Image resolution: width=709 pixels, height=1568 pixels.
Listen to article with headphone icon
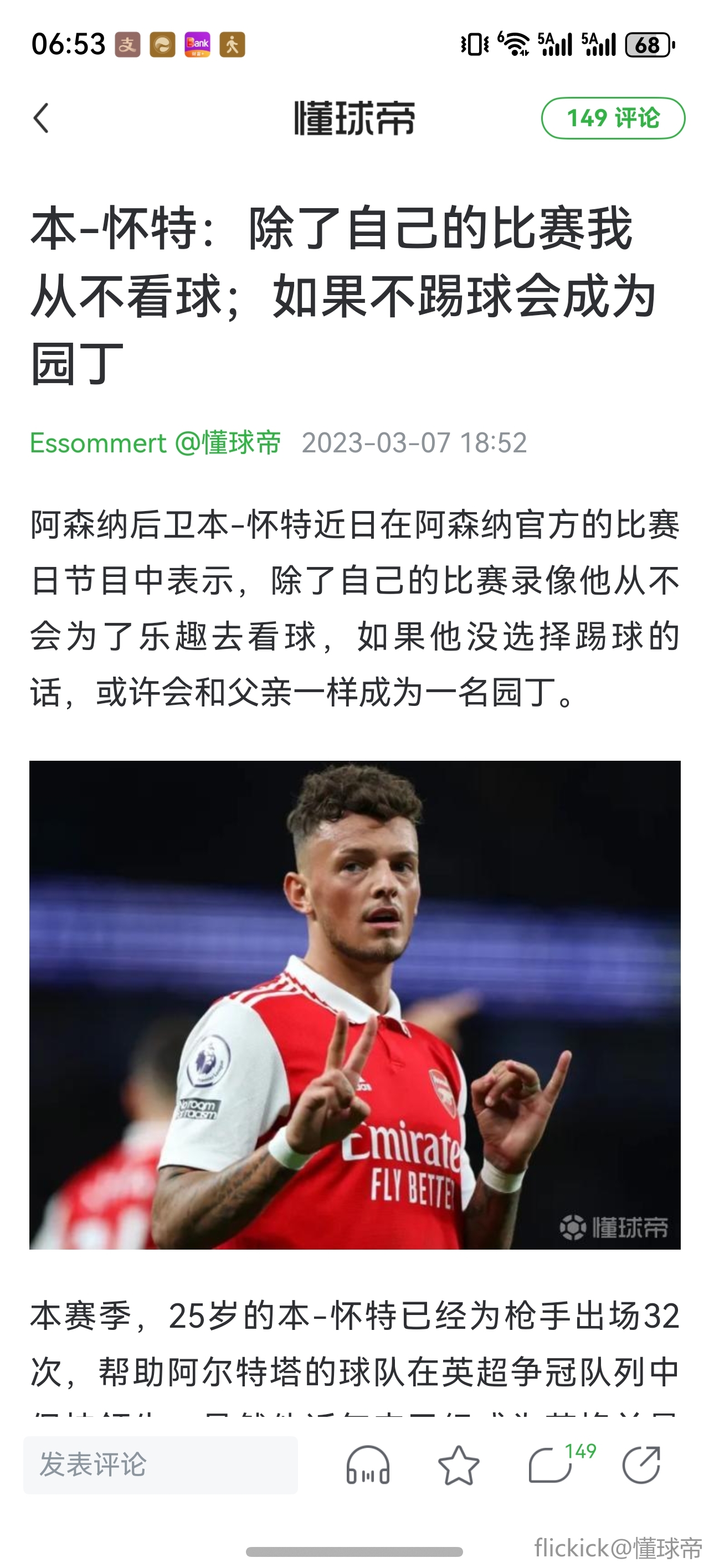coord(367,1465)
